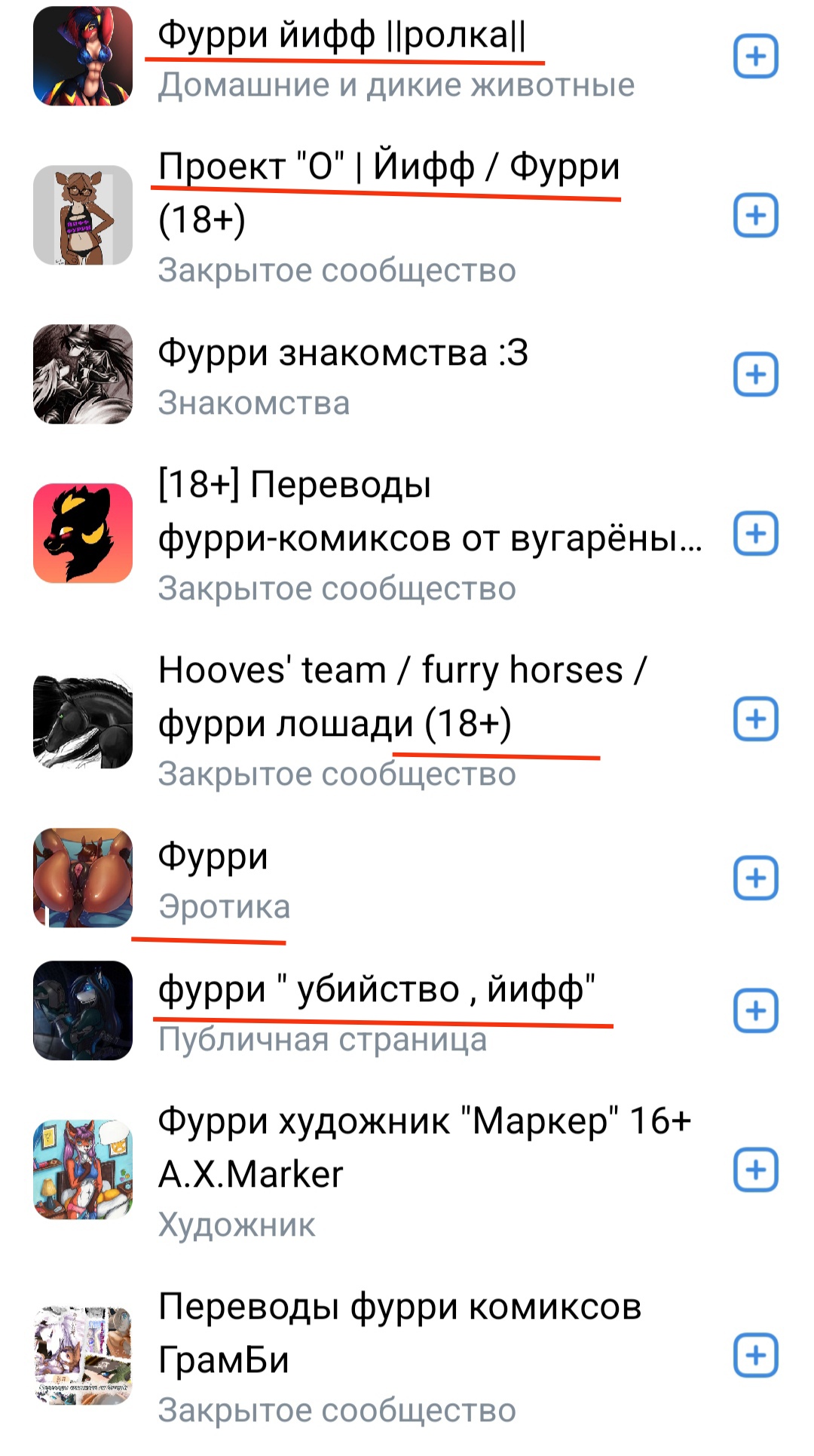Open the Фурри Эротика community
Screen dimensions: 814x1456
click(x=213, y=857)
